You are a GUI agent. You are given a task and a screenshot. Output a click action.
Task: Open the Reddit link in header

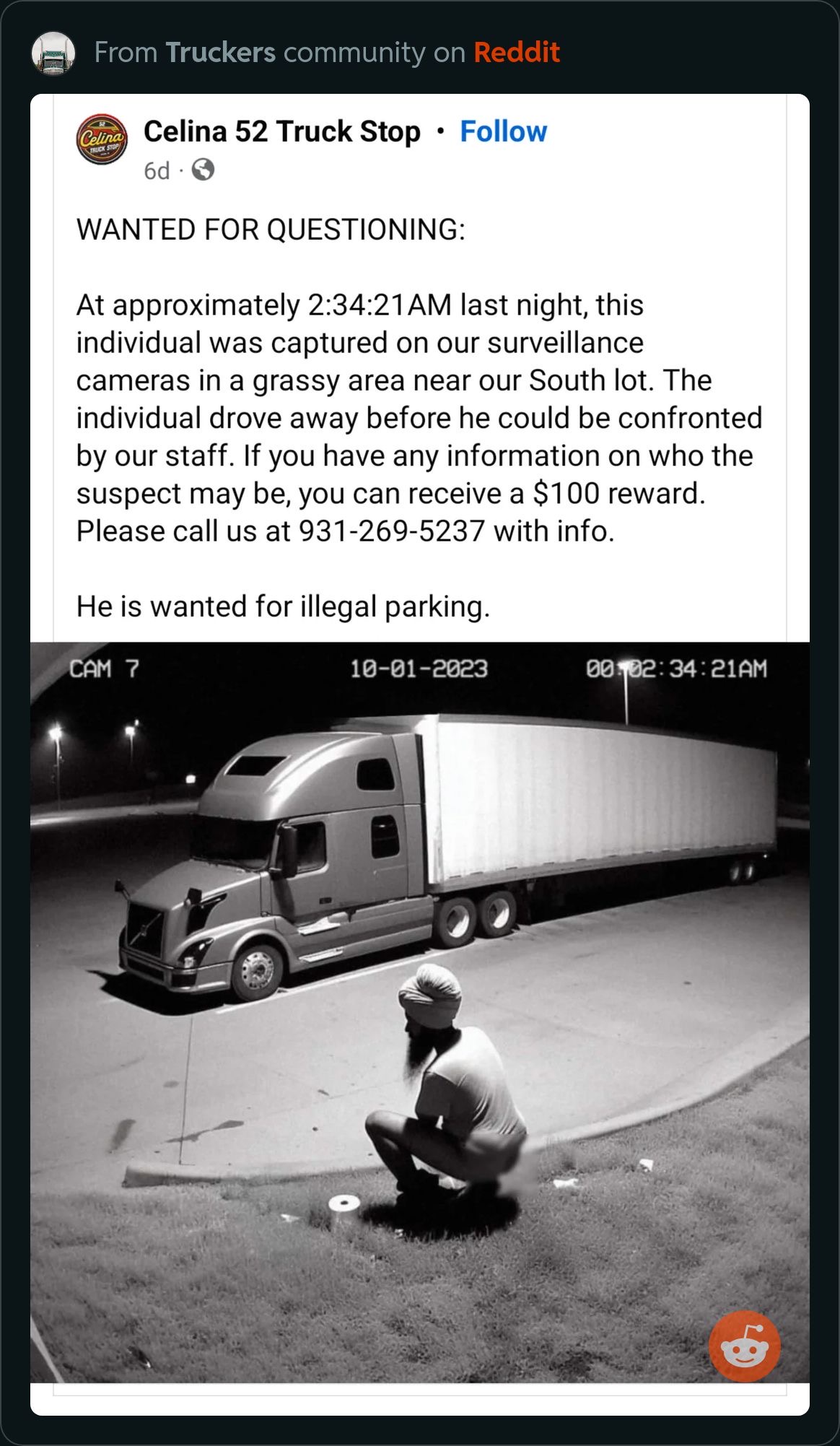point(516,53)
